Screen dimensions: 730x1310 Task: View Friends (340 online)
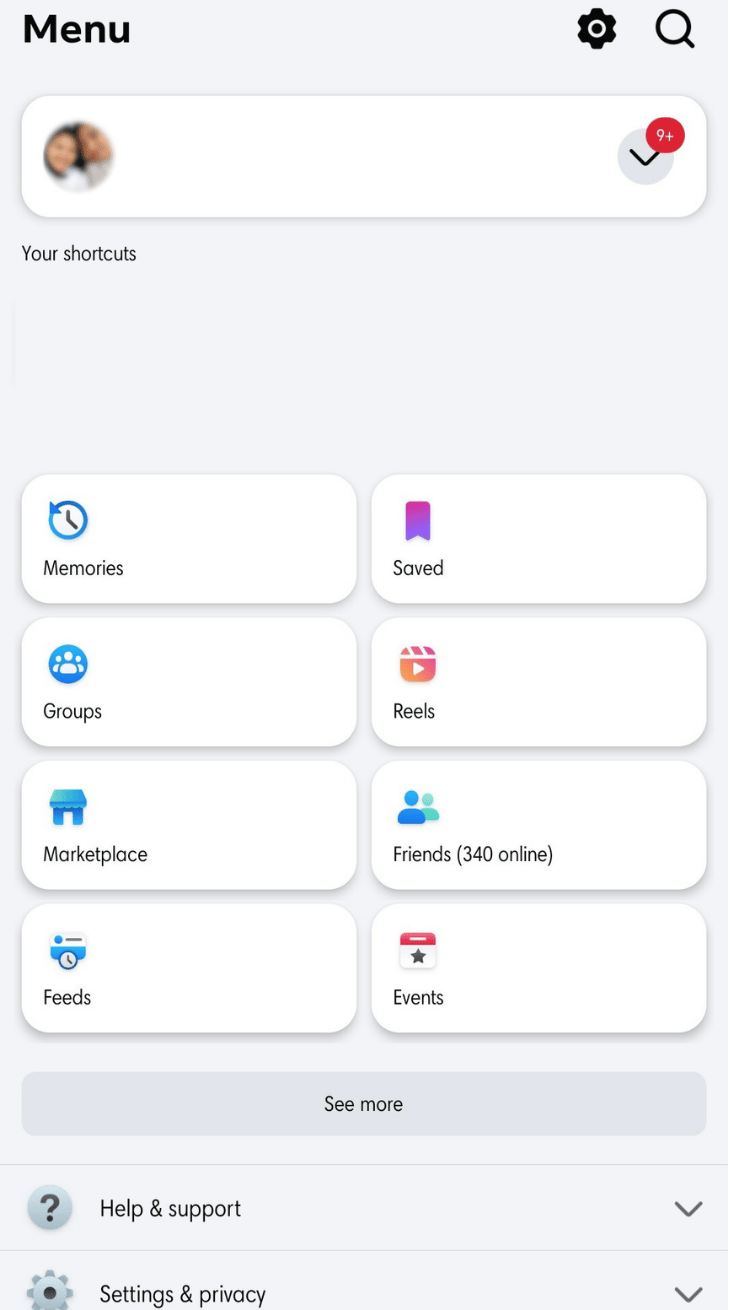[x=538, y=825]
